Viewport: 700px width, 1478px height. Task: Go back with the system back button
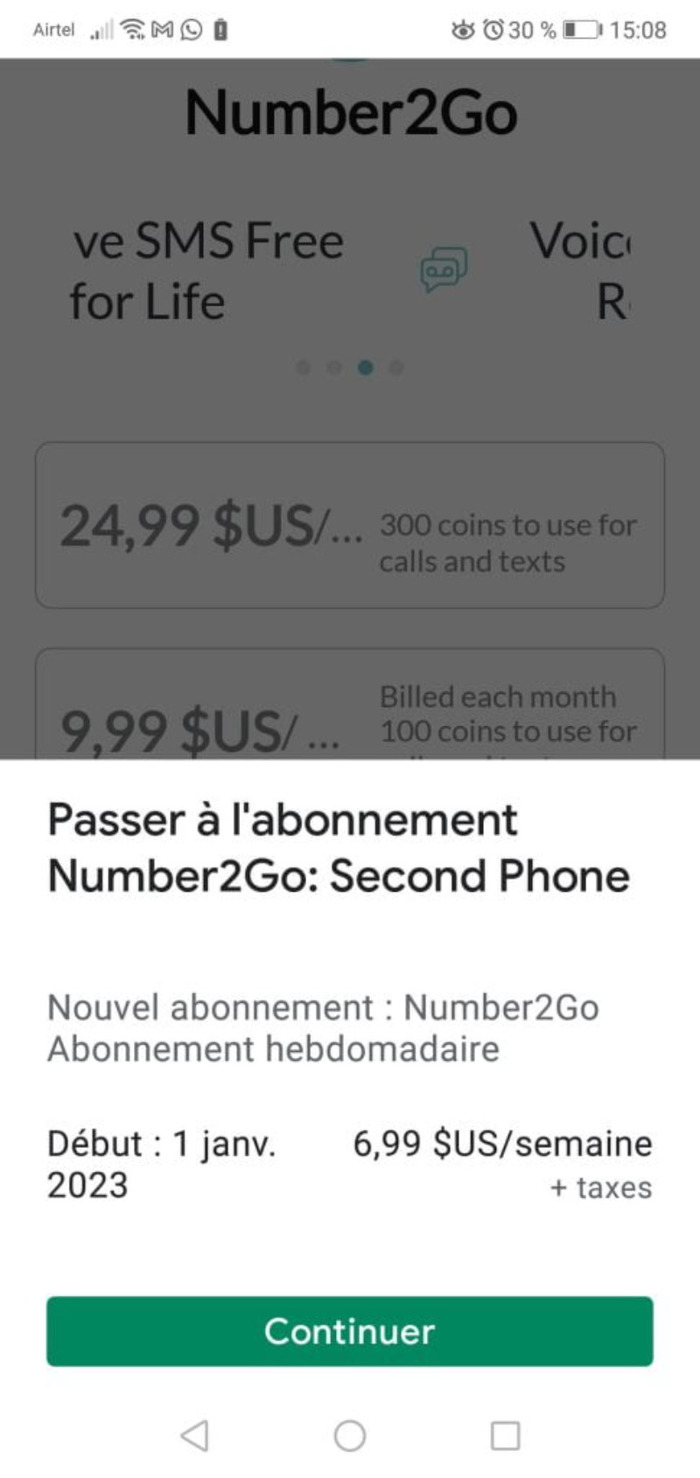tap(194, 1436)
